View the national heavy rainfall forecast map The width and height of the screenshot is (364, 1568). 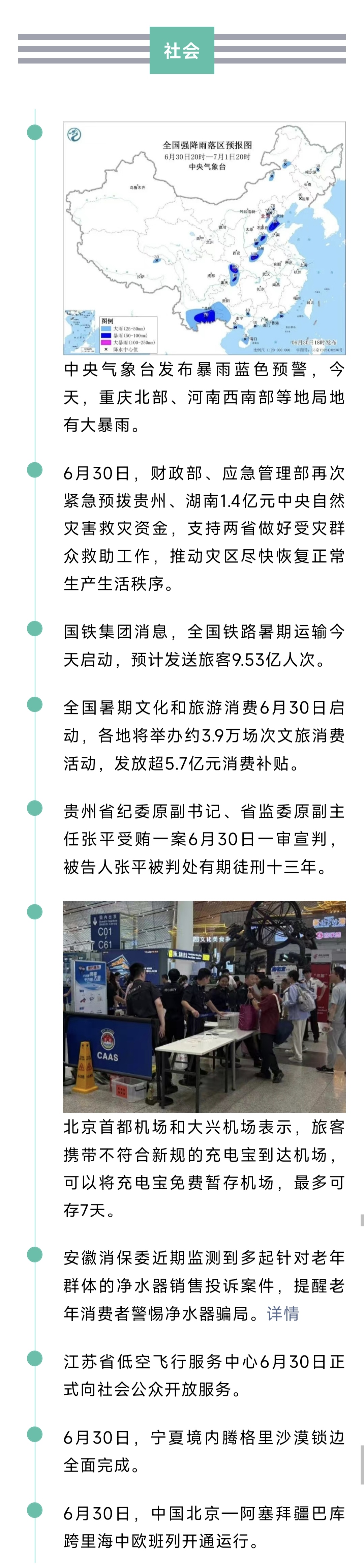tap(205, 238)
